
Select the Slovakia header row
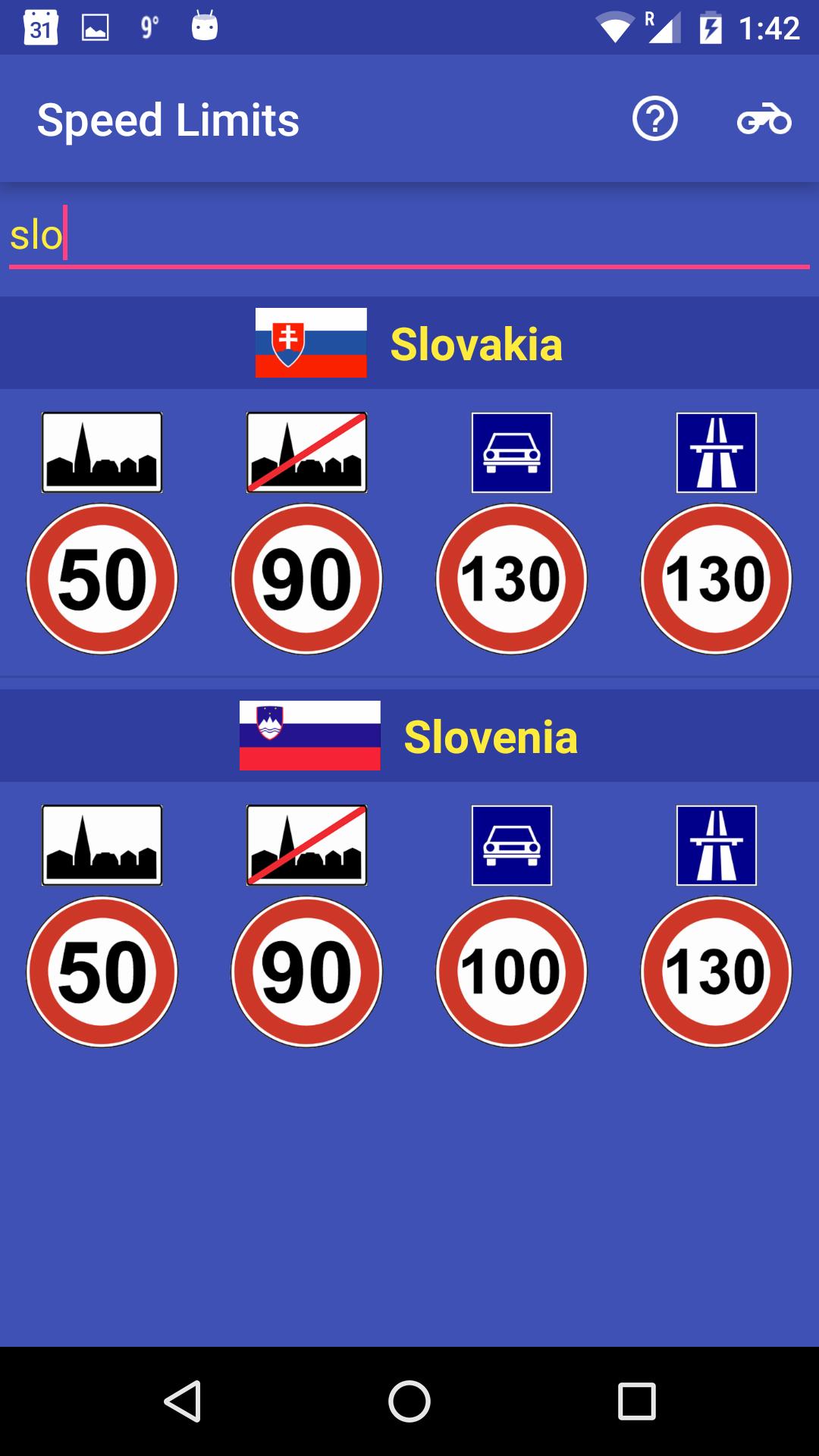[x=409, y=342]
